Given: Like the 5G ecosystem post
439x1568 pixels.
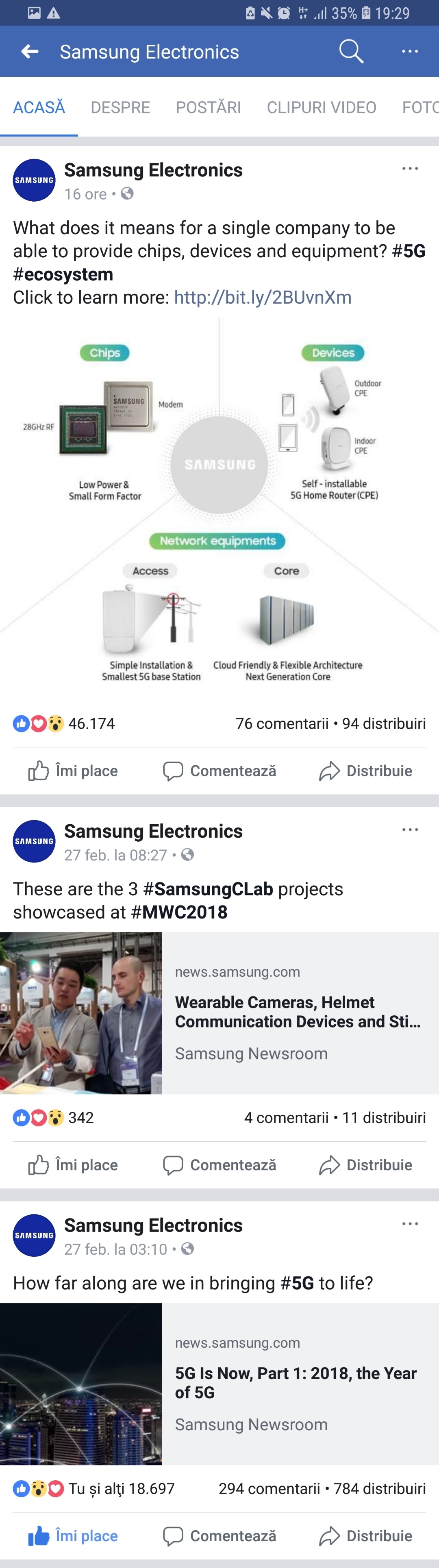Looking at the screenshot, I should 73,771.
